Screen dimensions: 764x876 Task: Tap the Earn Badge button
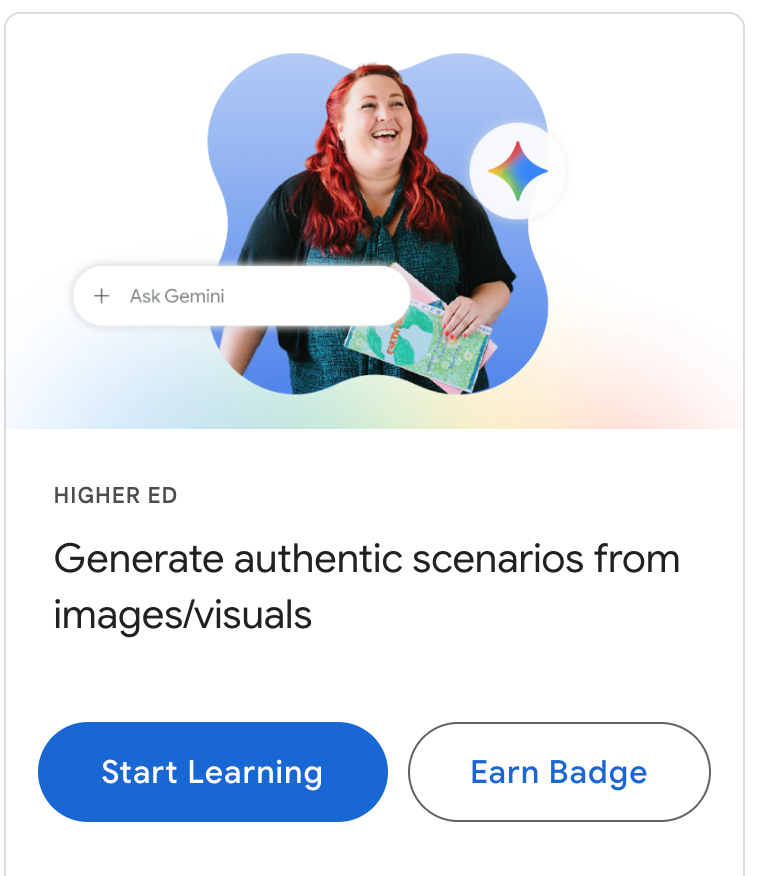coord(559,772)
